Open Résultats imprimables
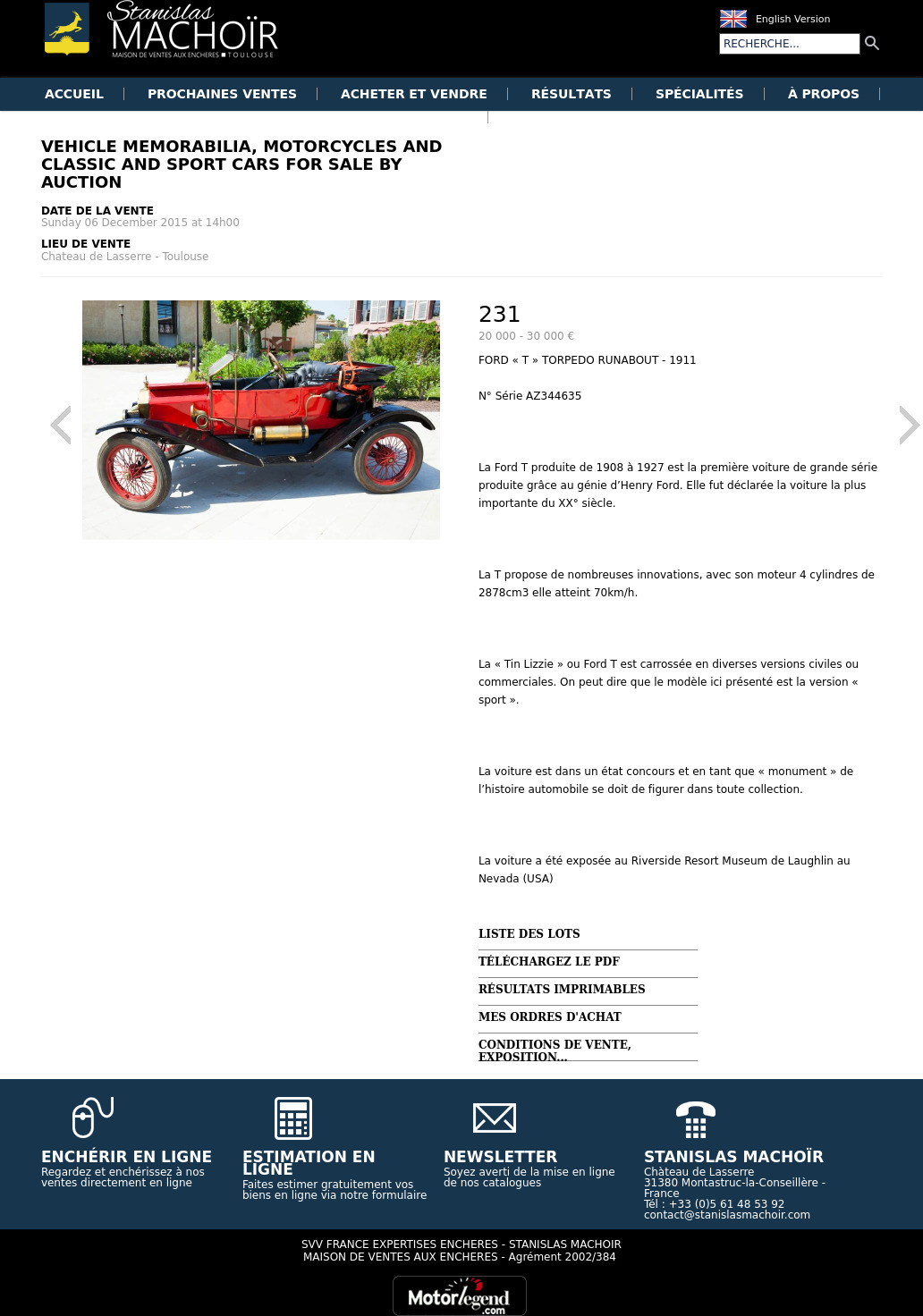Viewport: 923px width, 1316px height. point(561,989)
